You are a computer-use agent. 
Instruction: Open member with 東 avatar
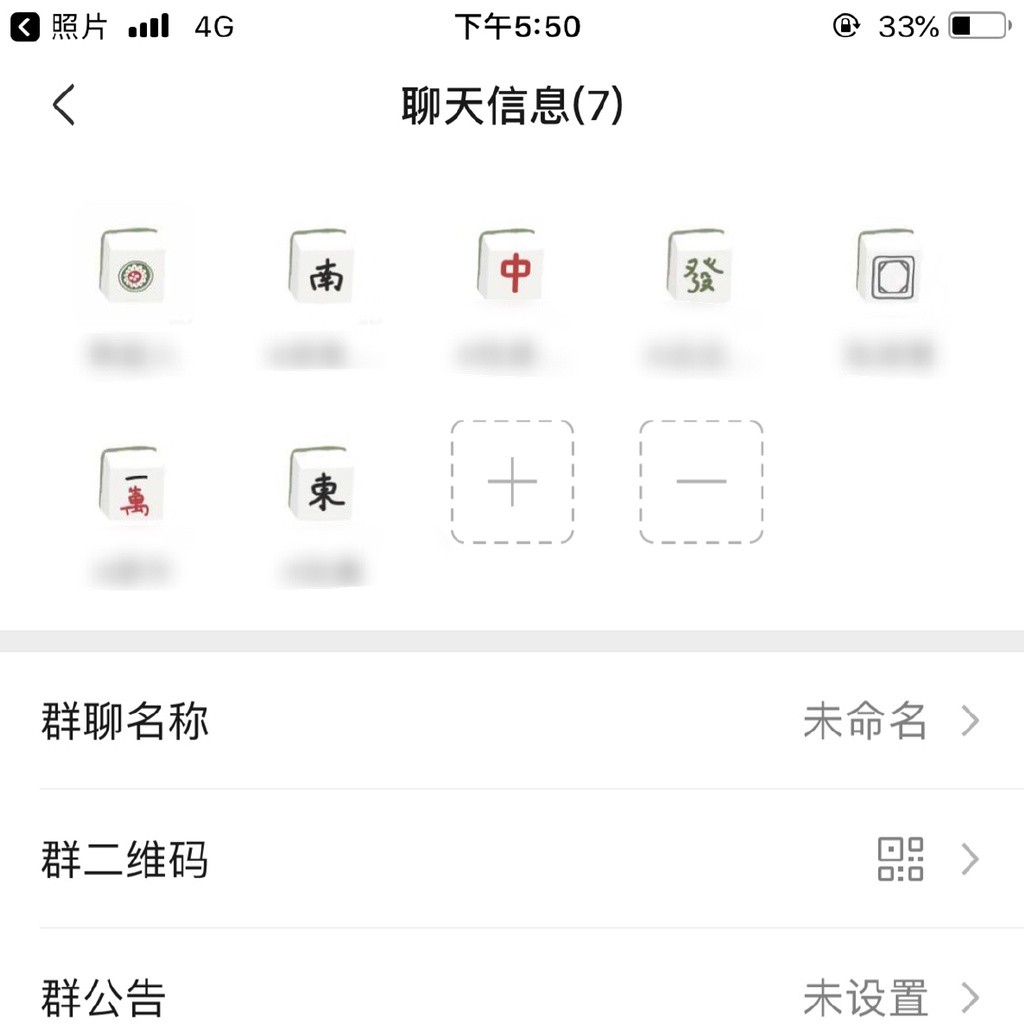pyautogui.click(x=323, y=486)
